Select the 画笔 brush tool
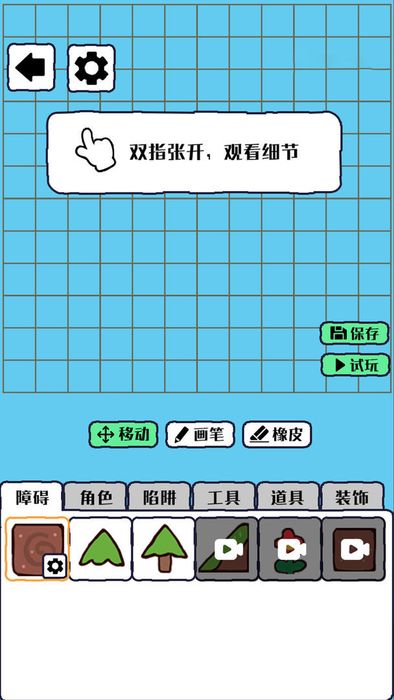394x700 pixels. click(x=200, y=434)
